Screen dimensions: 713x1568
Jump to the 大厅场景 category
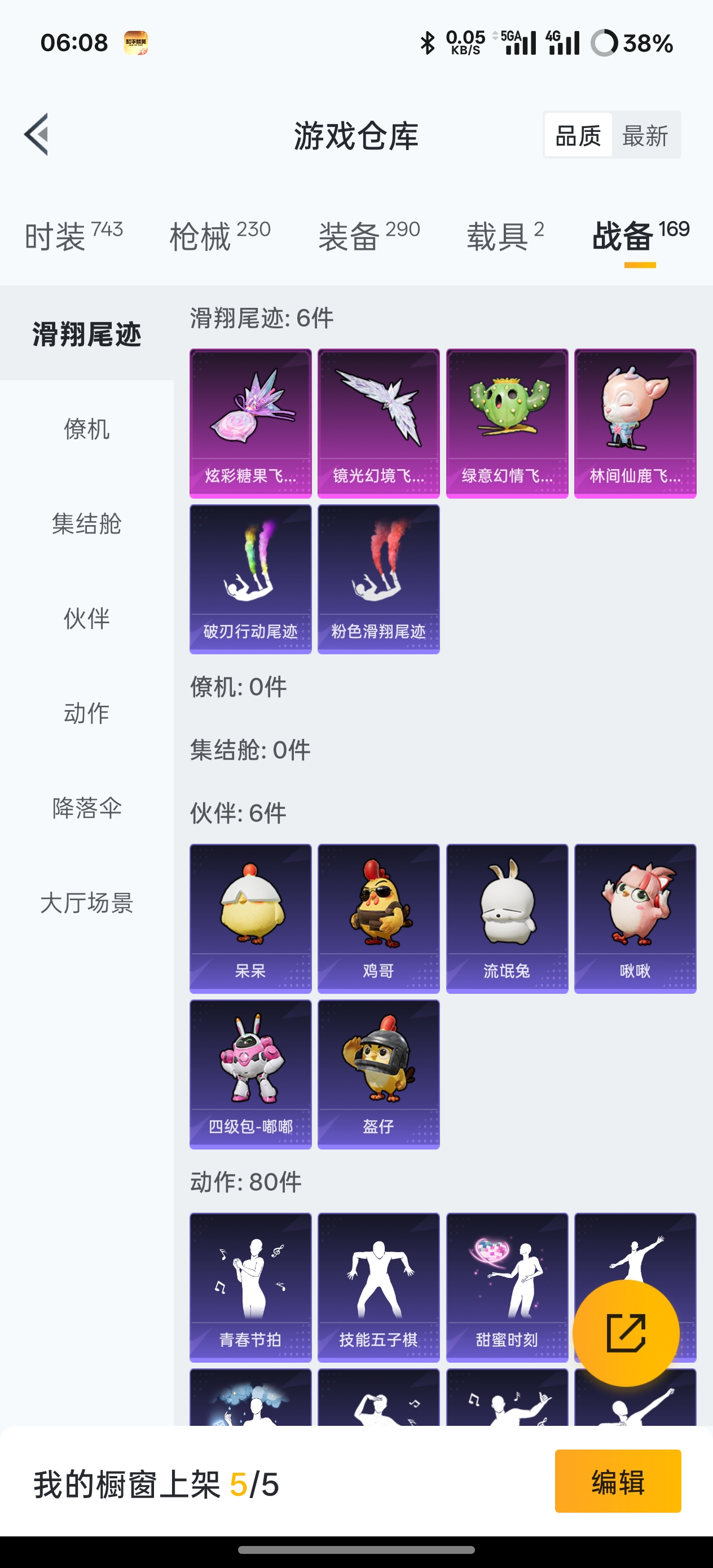coord(86,902)
